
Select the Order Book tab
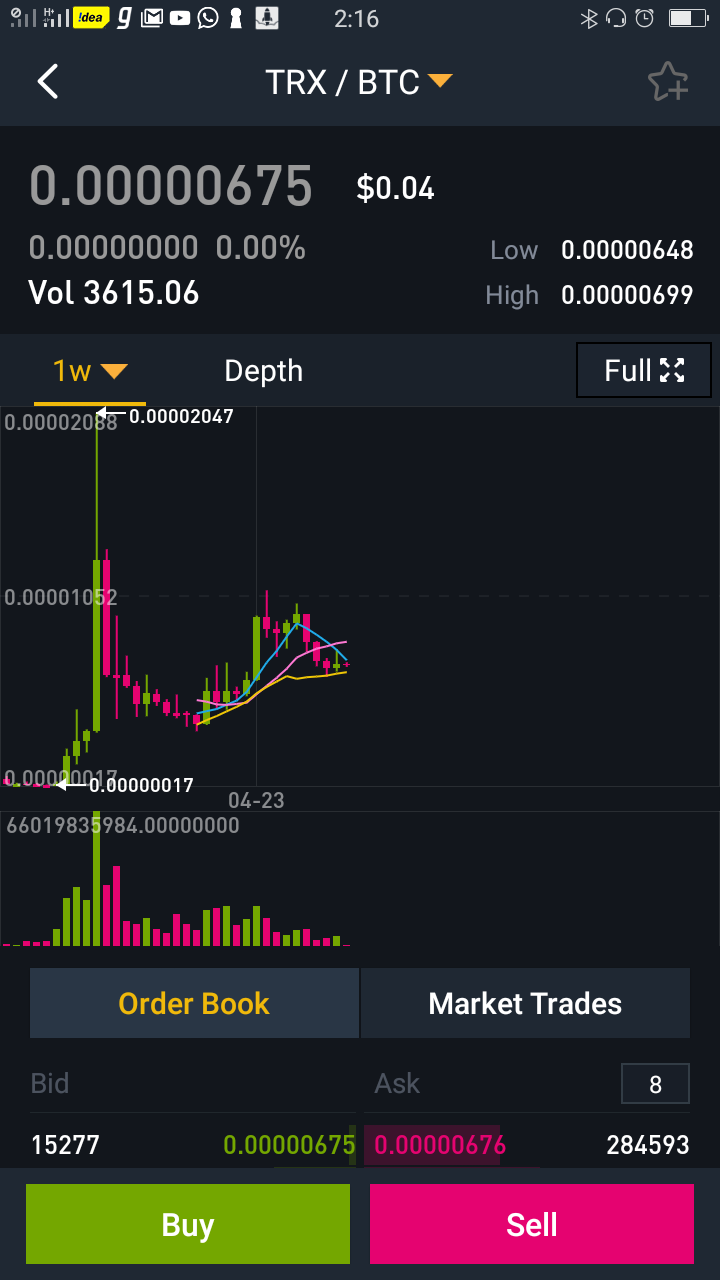click(194, 1003)
